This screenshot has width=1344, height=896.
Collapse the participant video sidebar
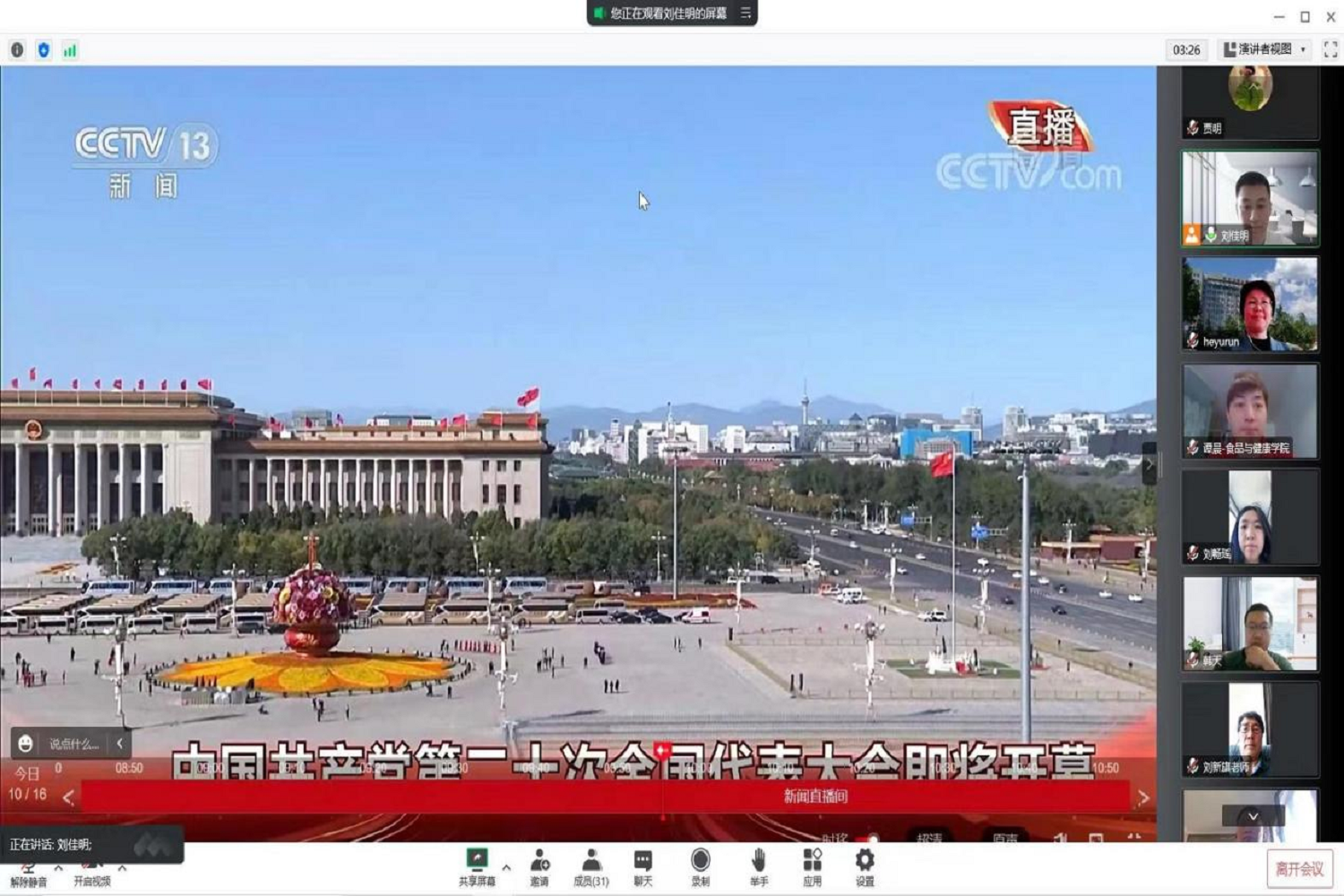(x=1150, y=465)
